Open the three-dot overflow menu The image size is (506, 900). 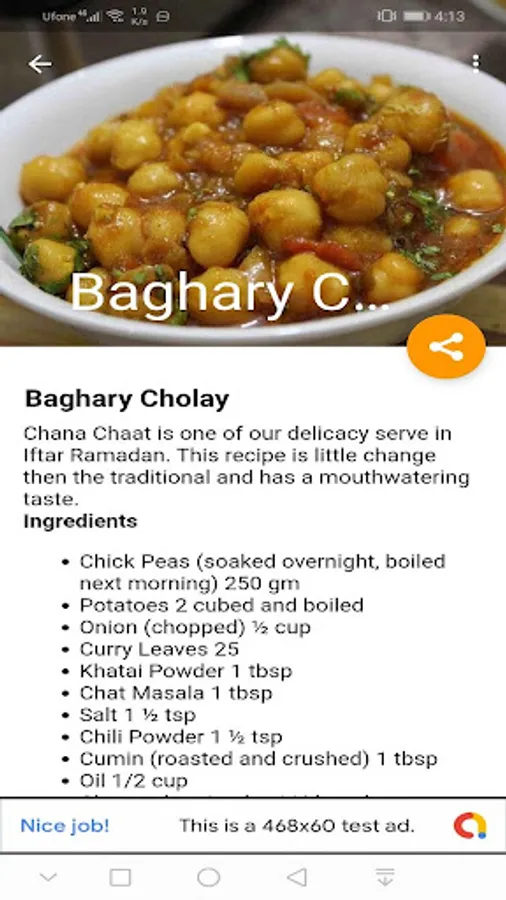(475, 64)
